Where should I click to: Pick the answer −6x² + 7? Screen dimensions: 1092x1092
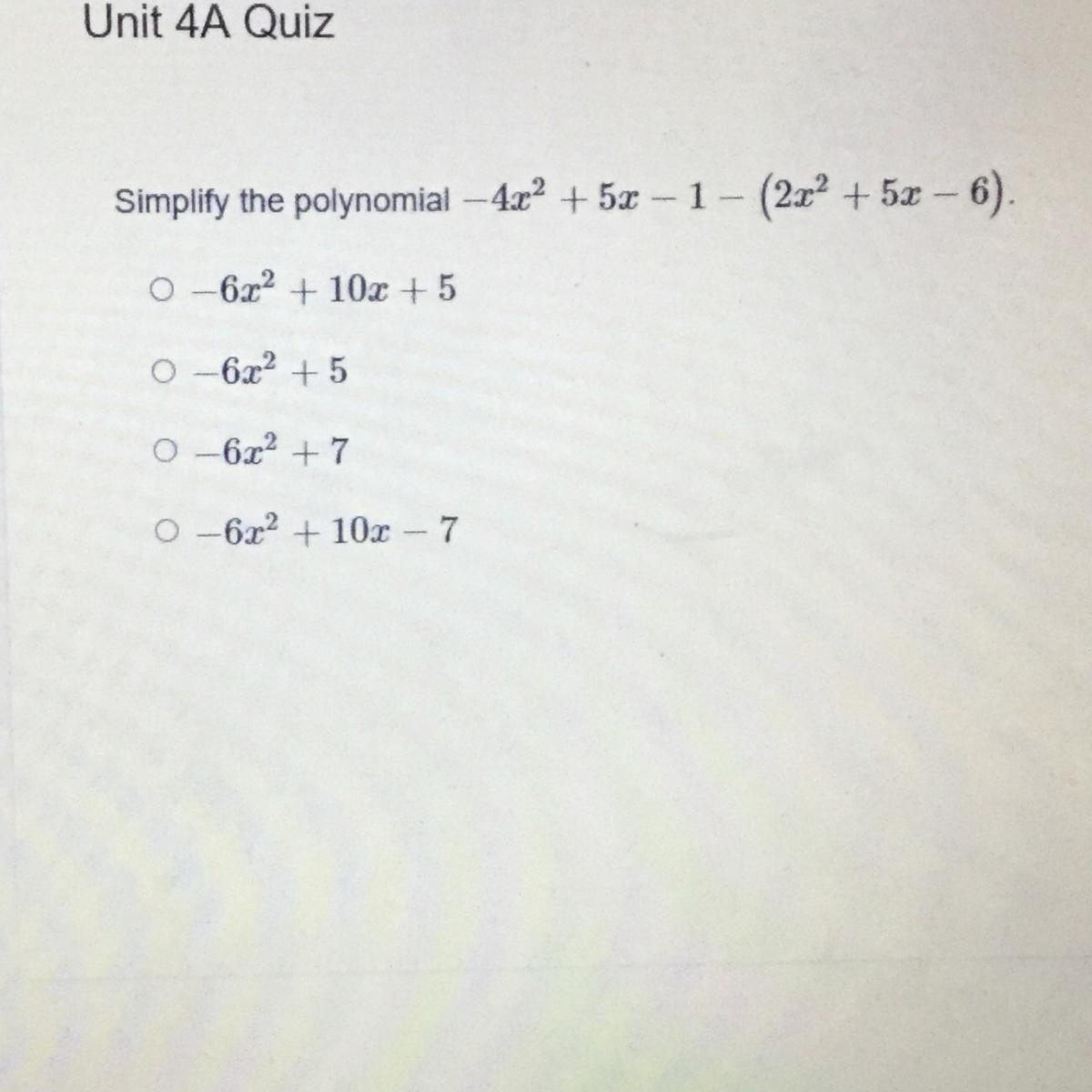point(163,451)
